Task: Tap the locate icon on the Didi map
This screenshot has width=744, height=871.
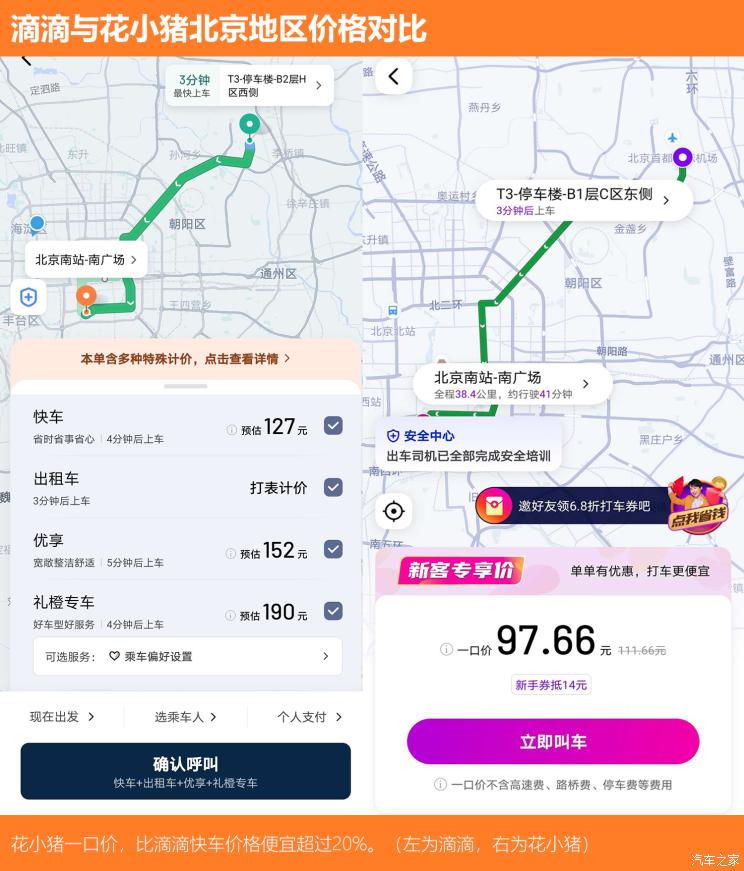Action: tap(28, 297)
